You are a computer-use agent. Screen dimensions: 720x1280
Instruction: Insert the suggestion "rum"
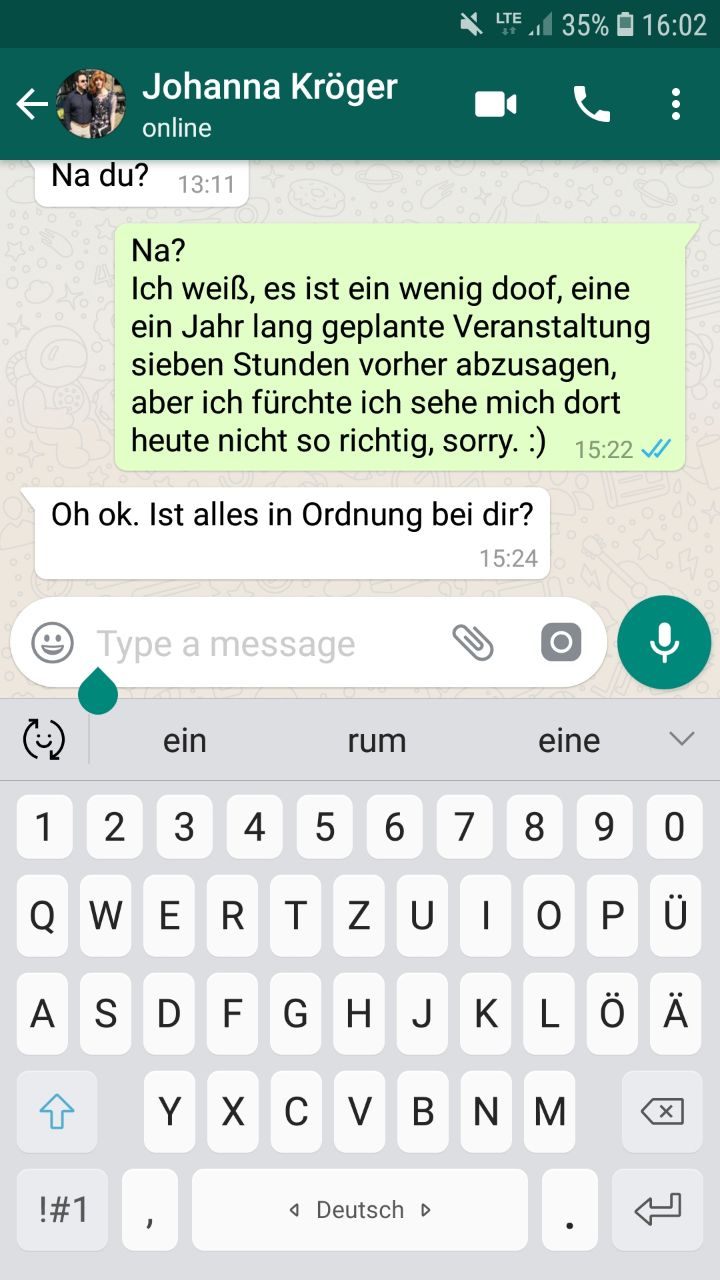pyautogui.click(x=377, y=741)
